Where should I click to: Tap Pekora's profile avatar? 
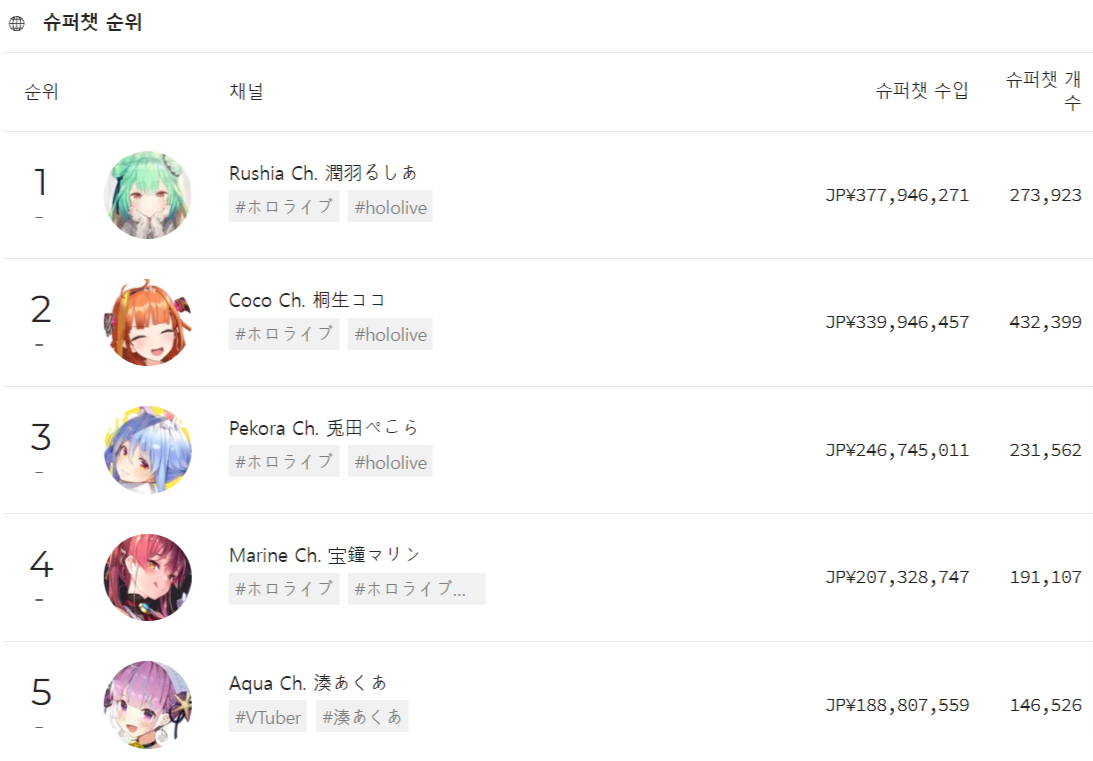click(x=148, y=450)
